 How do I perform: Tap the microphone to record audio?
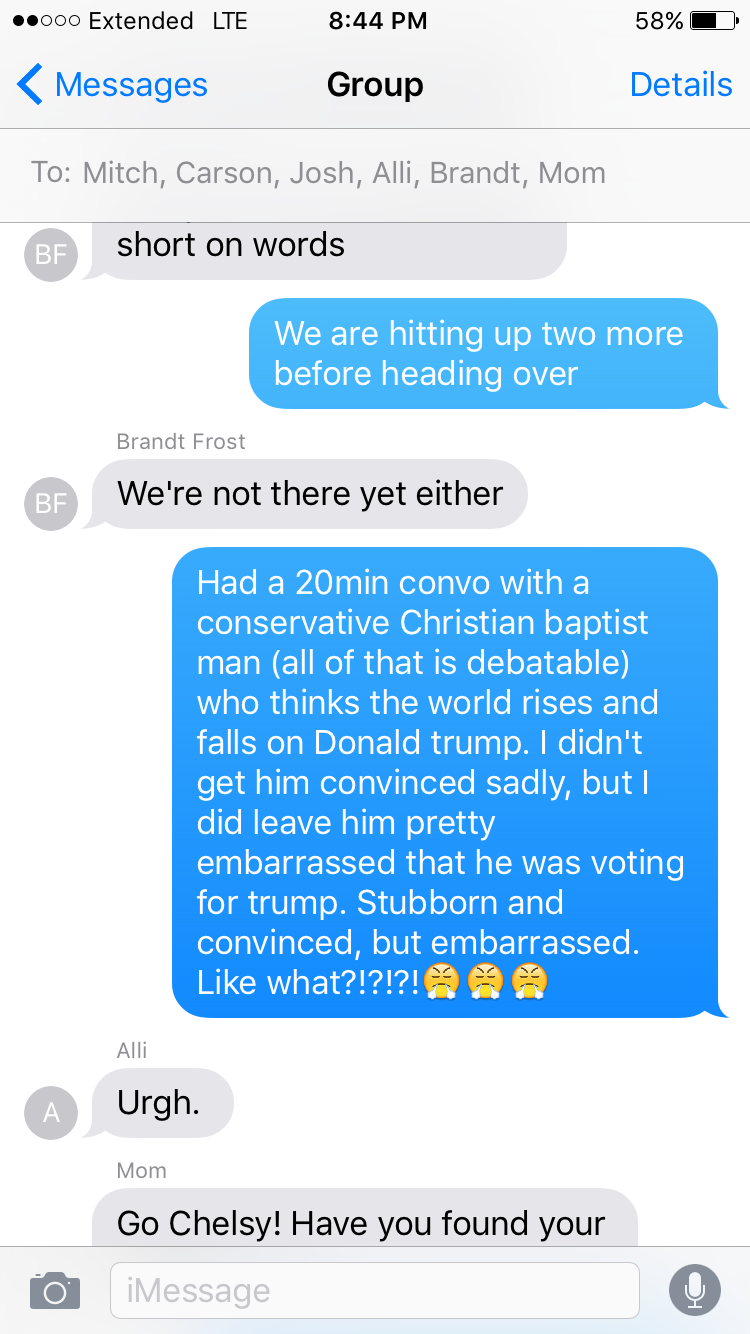[x=694, y=1290]
